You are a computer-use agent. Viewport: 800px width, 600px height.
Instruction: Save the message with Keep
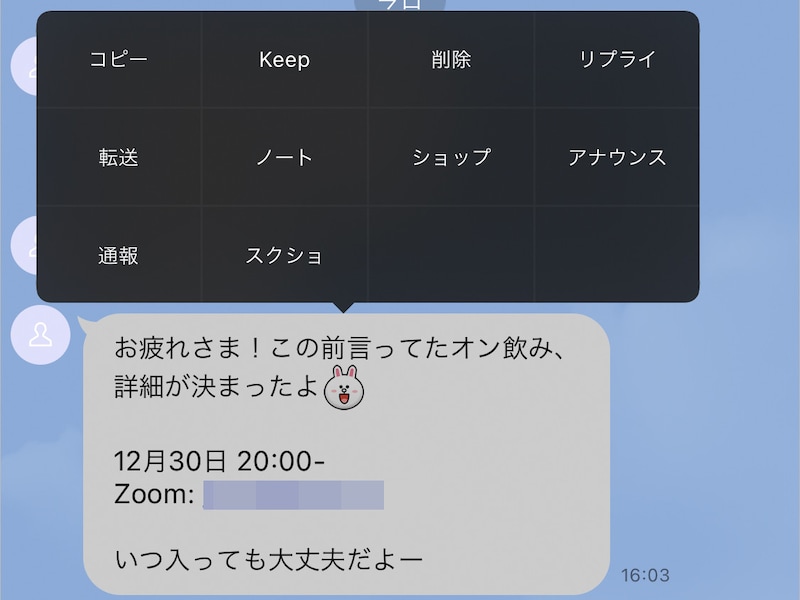285,60
